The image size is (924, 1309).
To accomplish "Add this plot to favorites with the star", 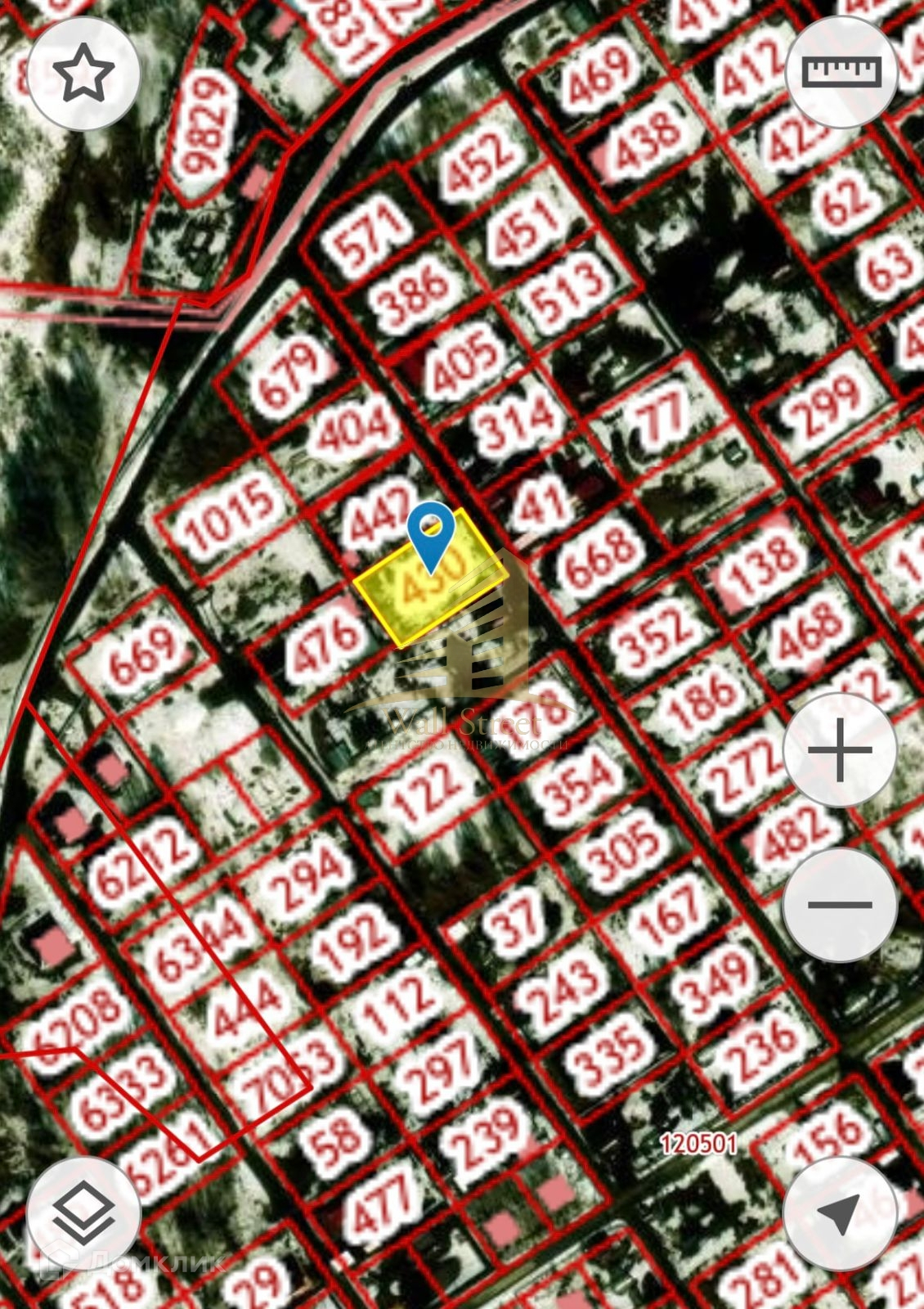I will (83, 74).
